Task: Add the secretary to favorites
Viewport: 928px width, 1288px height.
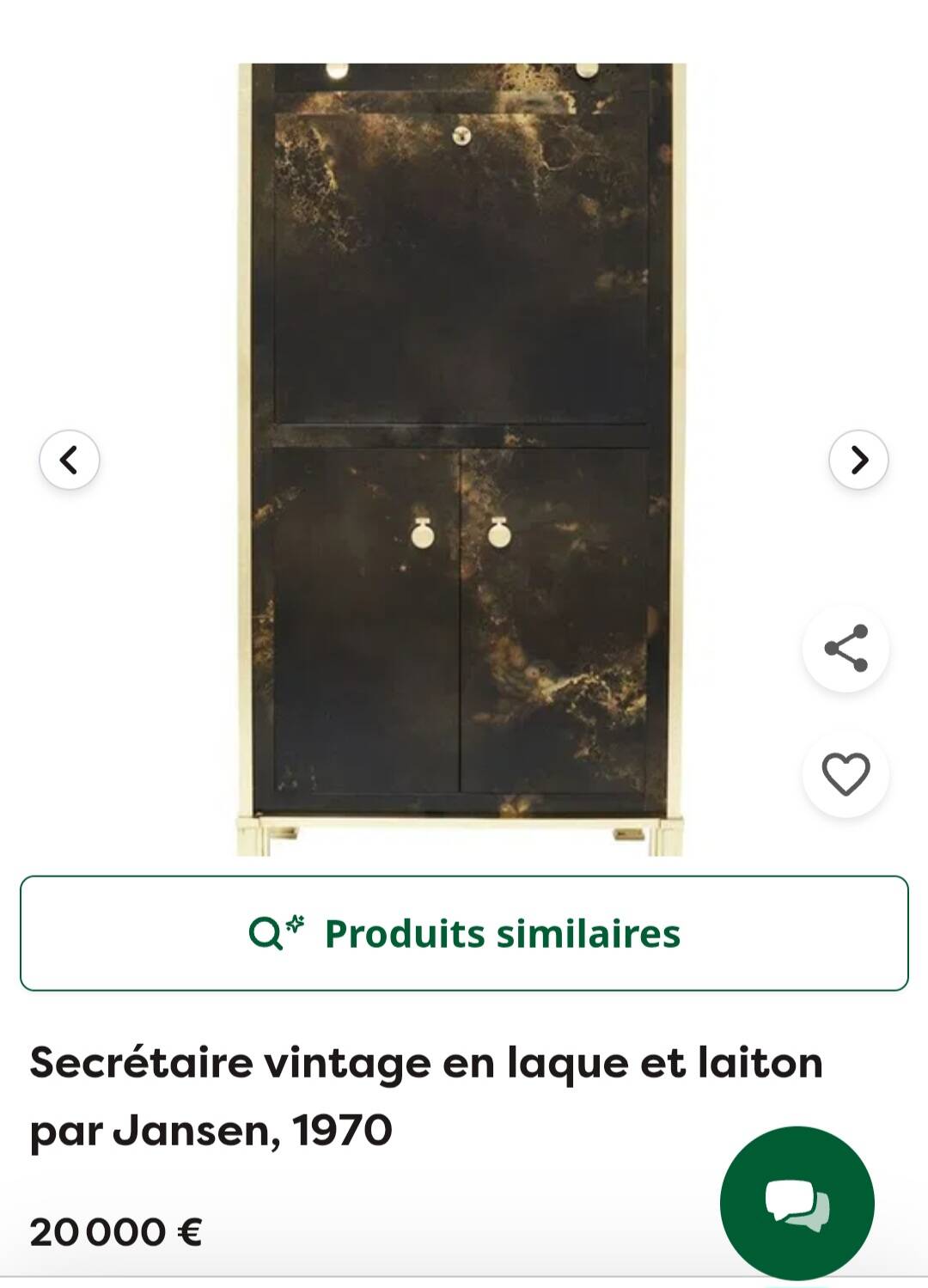Action: click(x=846, y=774)
